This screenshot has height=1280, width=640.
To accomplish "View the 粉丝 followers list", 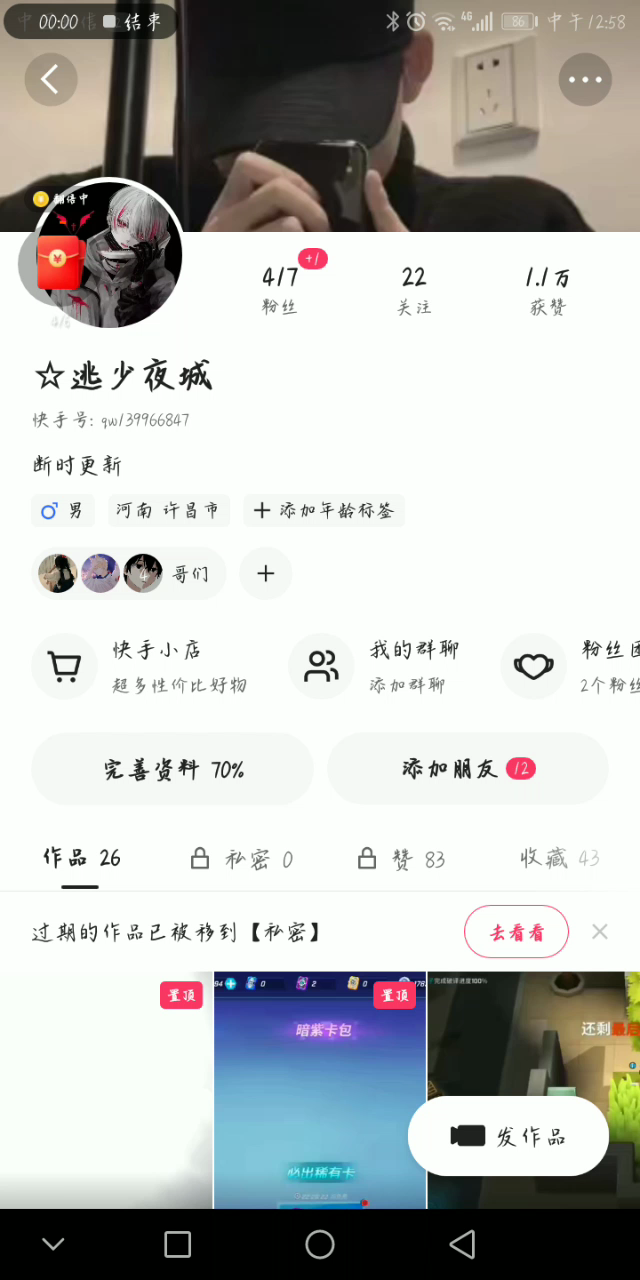I will (280, 290).
